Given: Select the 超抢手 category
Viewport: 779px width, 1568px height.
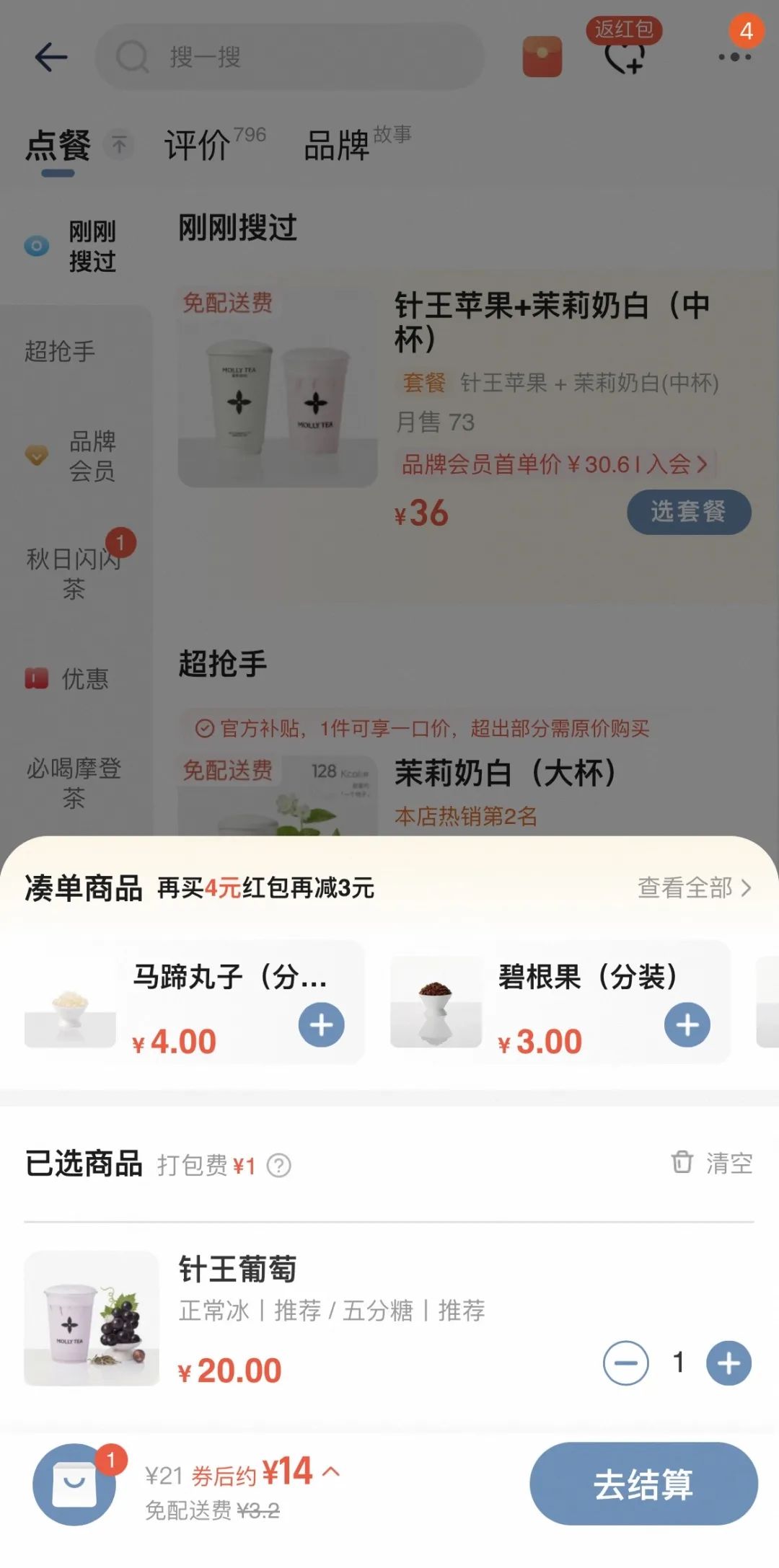Looking at the screenshot, I should pos(61,351).
